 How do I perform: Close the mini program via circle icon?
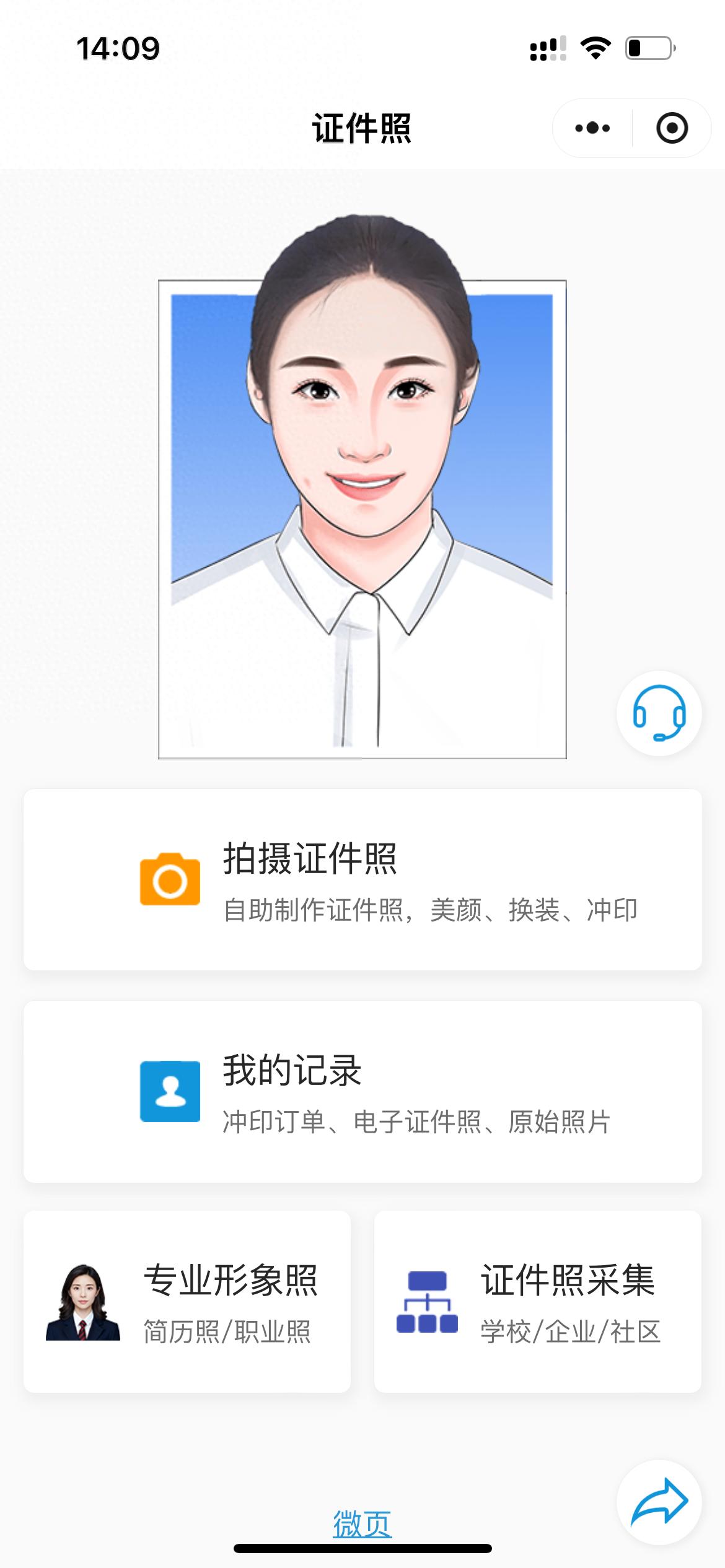pyautogui.click(x=672, y=128)
